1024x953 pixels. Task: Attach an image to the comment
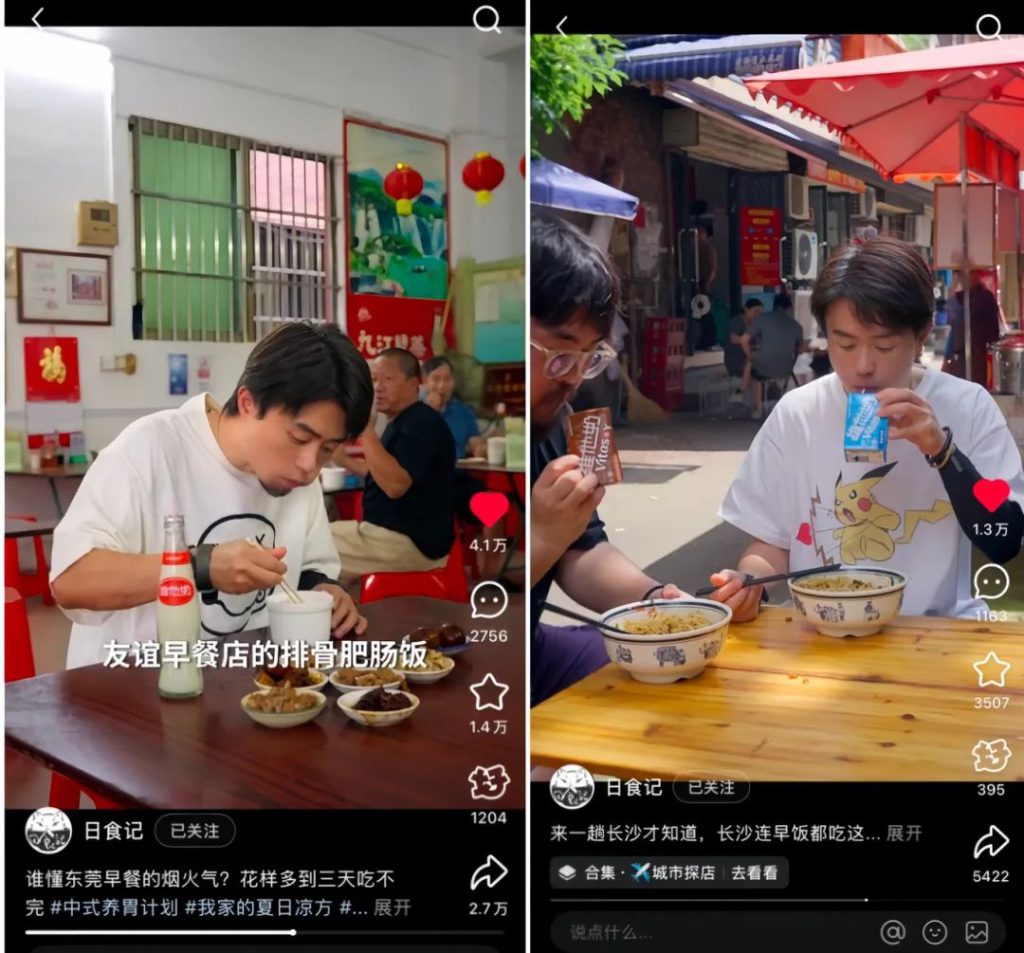click(976, 932)
